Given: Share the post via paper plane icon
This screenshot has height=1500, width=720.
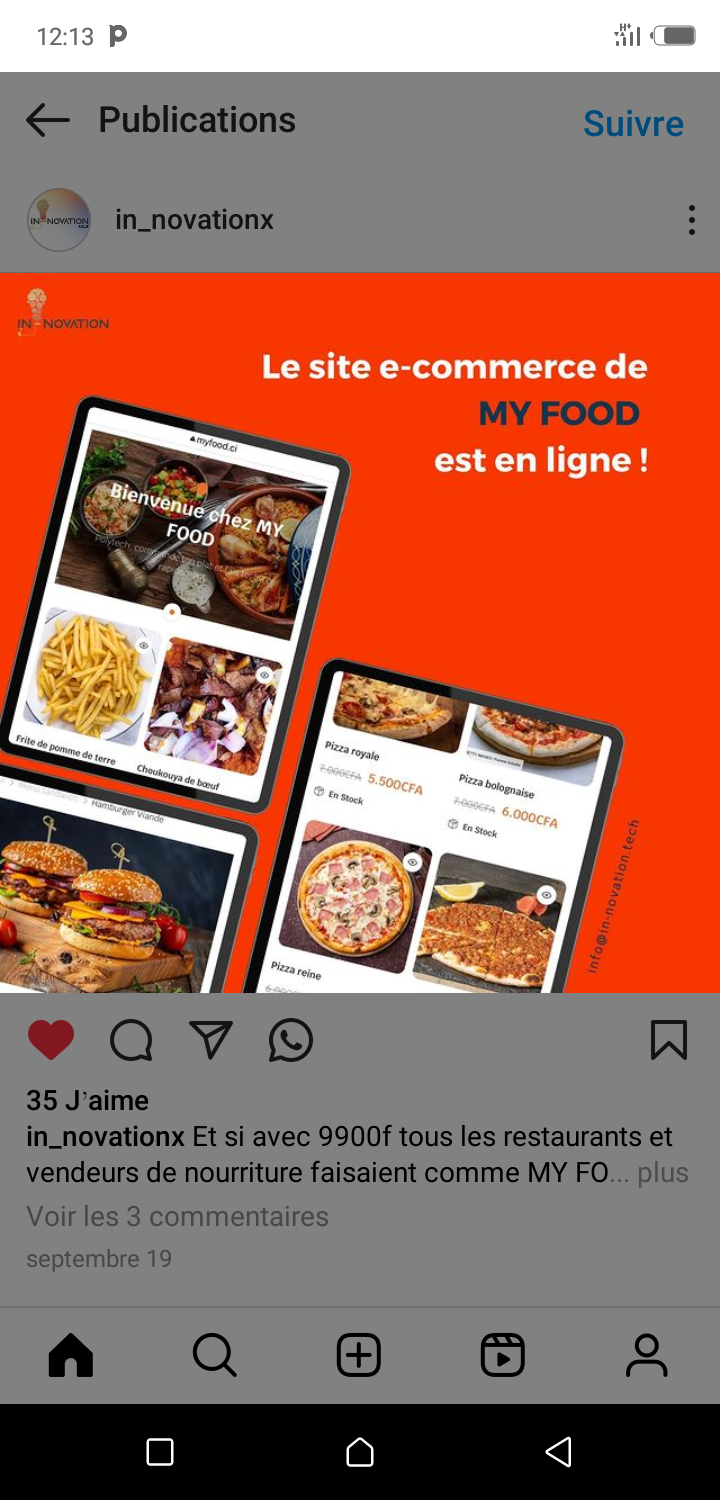Looking at the screenshot, I should [x=211, y=1040].
